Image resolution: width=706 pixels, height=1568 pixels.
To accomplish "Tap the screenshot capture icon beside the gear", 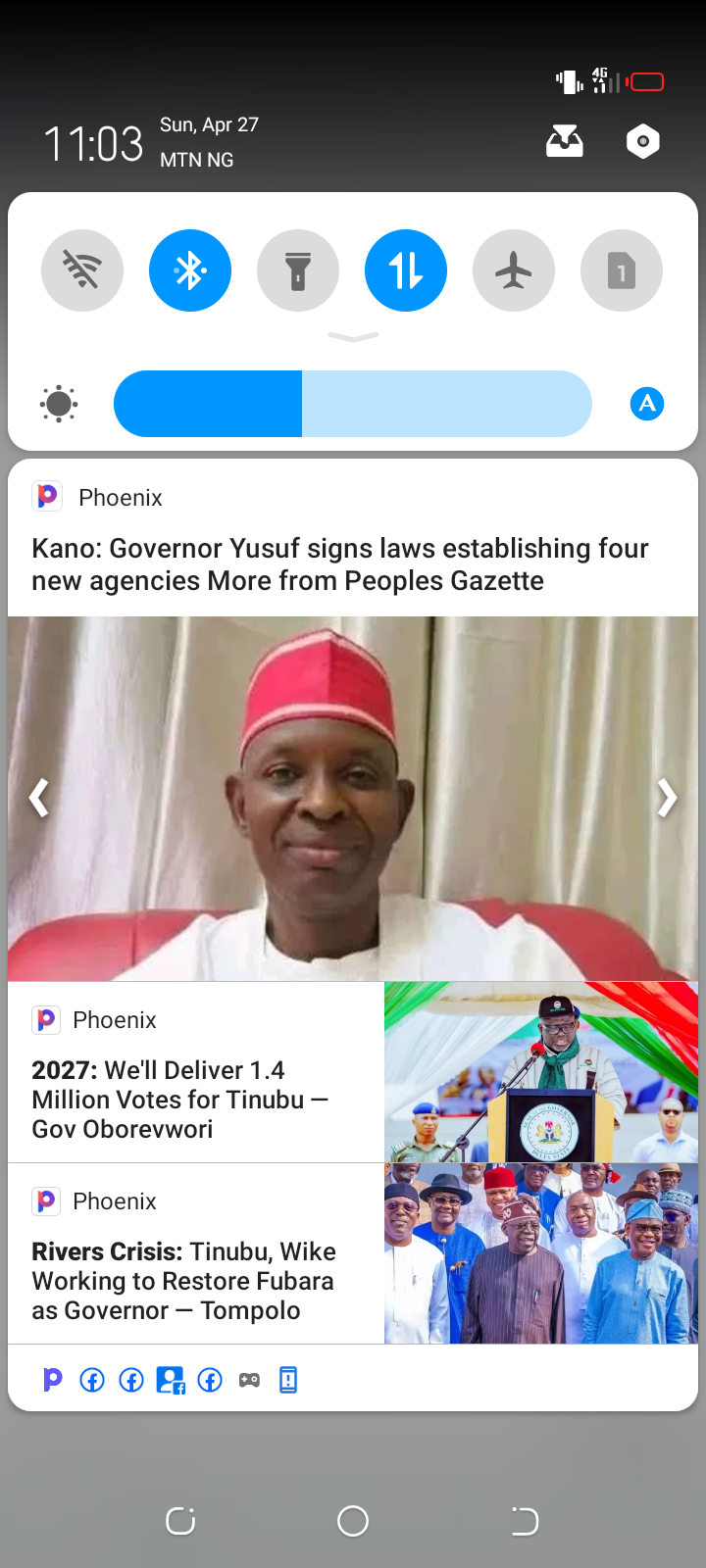I will click(x=566, y=141).
